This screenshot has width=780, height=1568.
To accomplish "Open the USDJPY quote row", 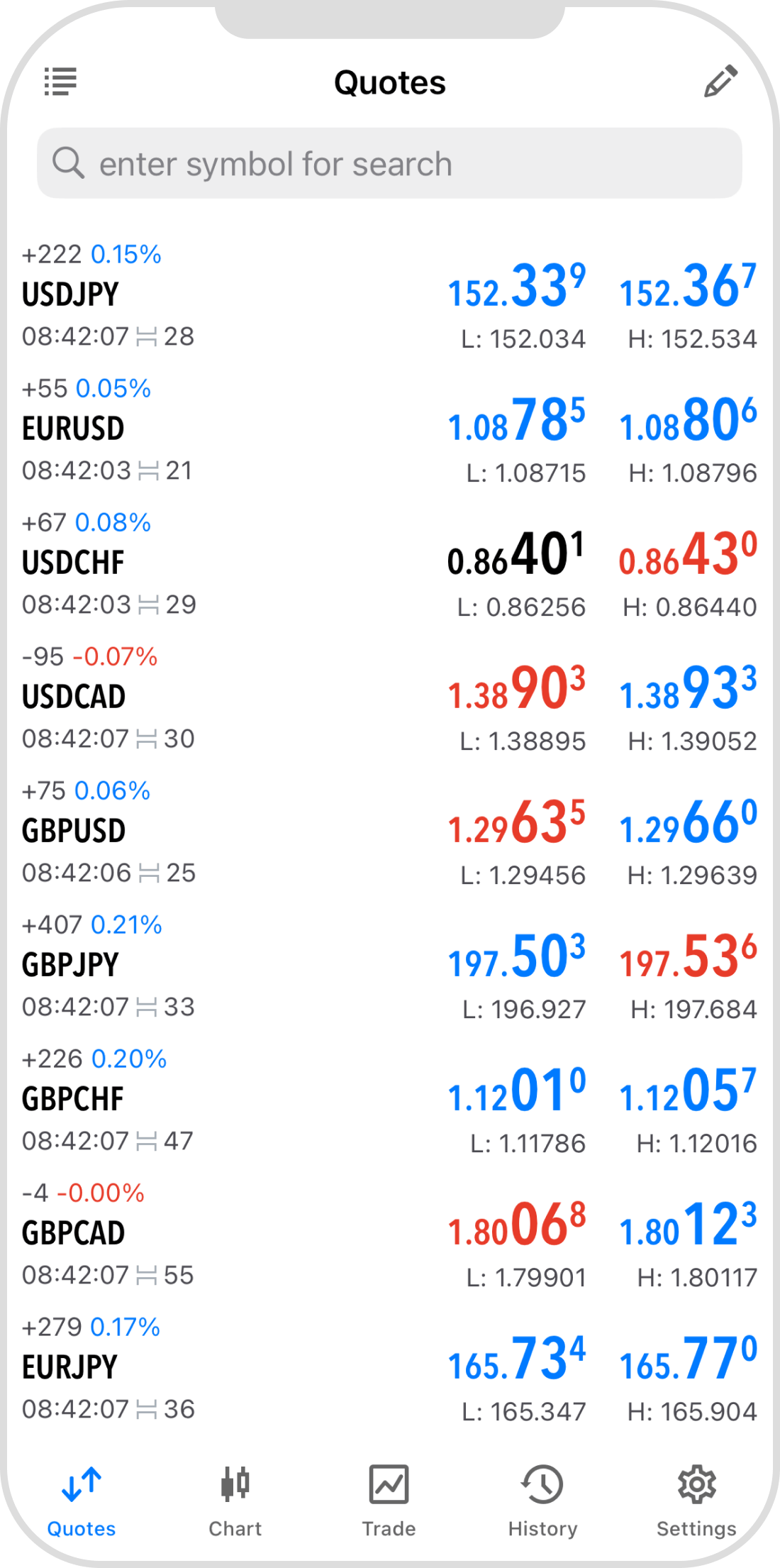I will [71, 295].
